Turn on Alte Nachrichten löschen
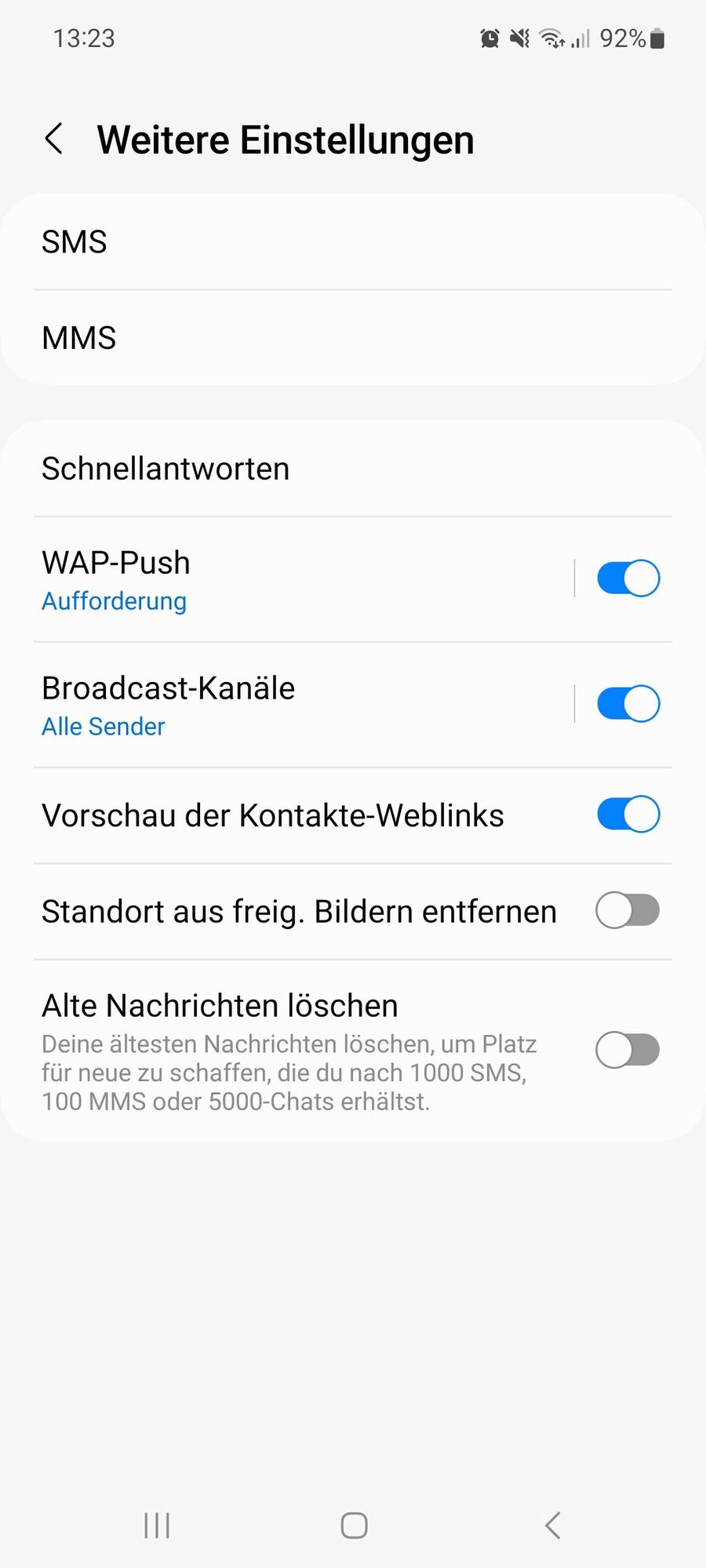This screenshot has width=706, height=1568. pos(628,1050)
